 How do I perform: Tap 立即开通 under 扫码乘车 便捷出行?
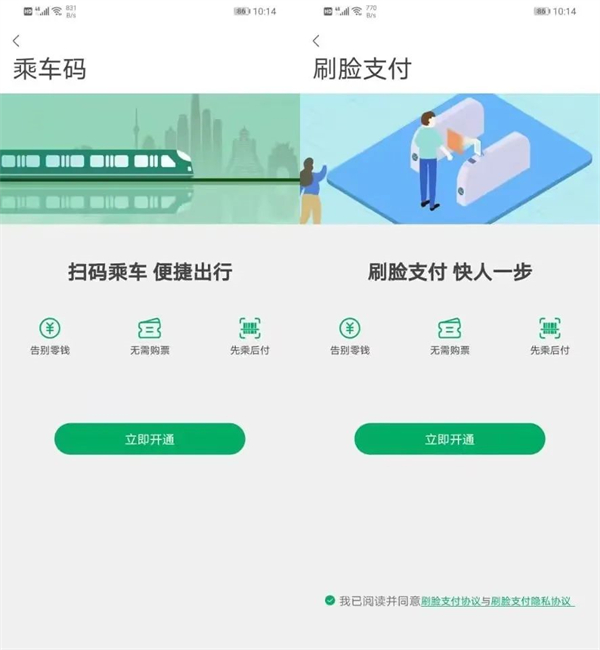[x=149, y=439]
